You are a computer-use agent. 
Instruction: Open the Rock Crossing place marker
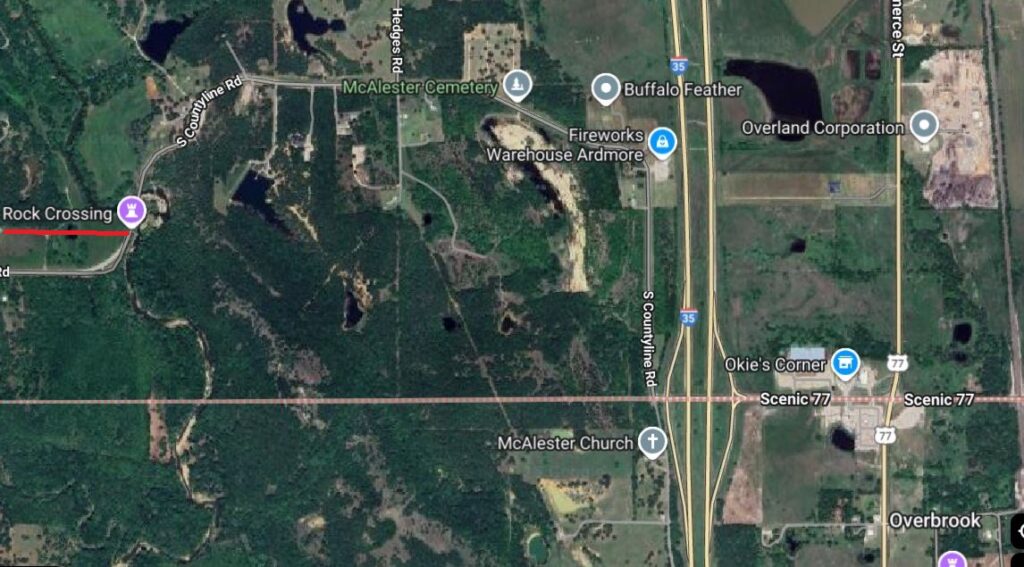[130, 211]
